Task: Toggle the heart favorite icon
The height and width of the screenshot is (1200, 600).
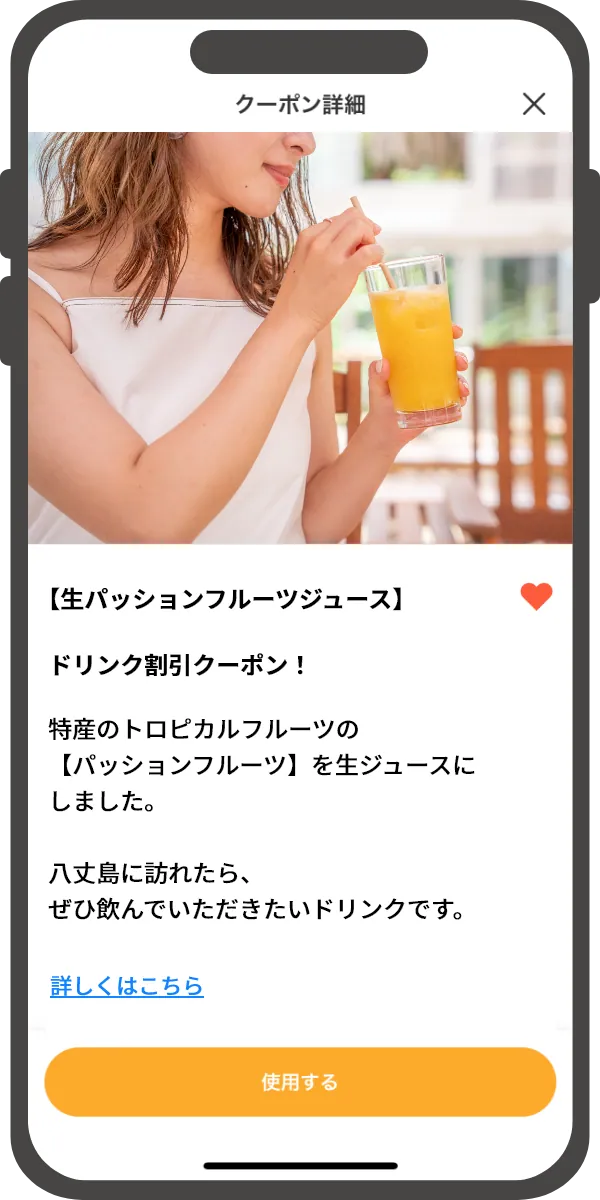Action: tap(536, 597)
